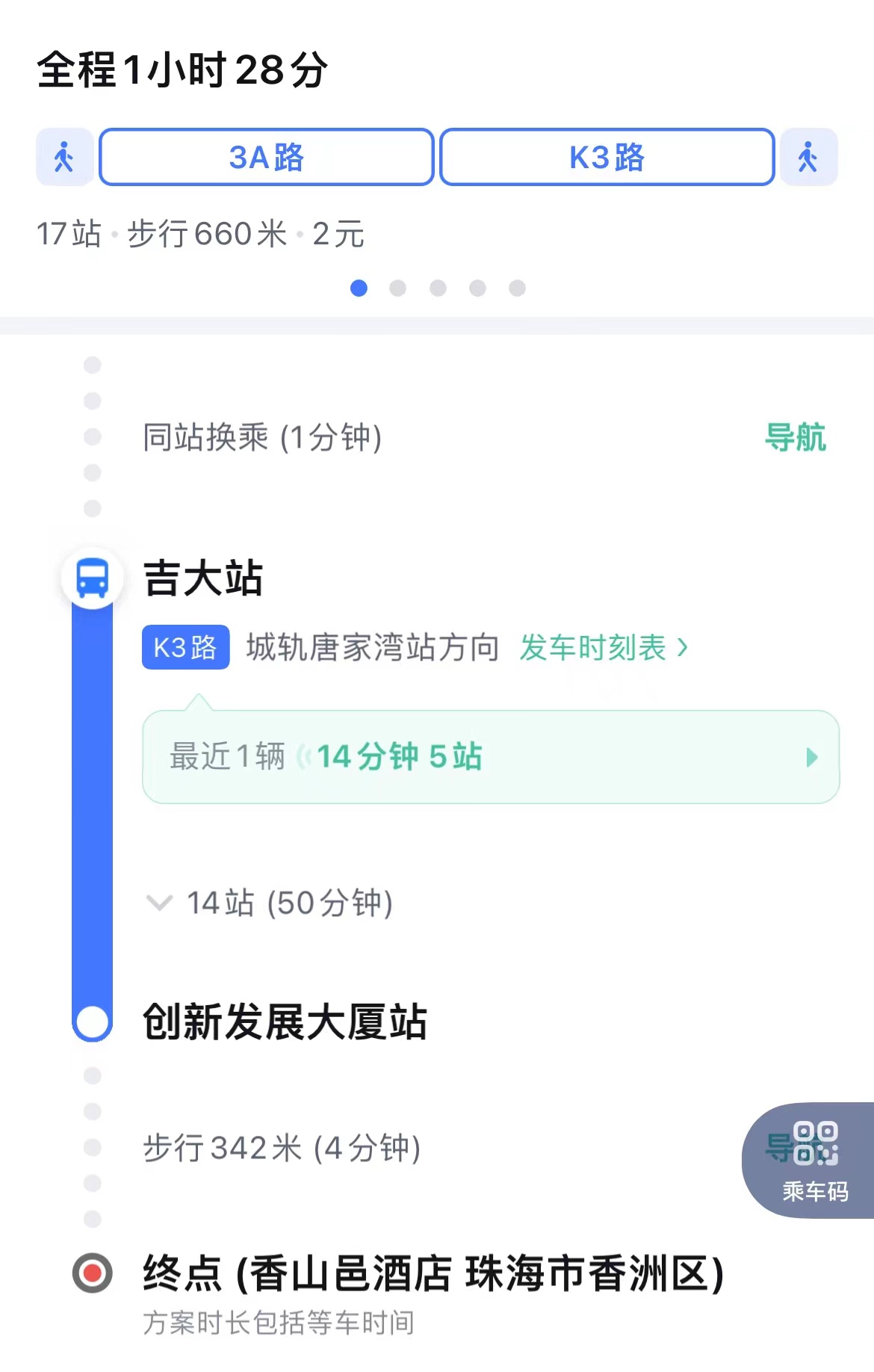Open the 乘车码 ride code button
874x1372 pixels.
[x=813, y=1160]
